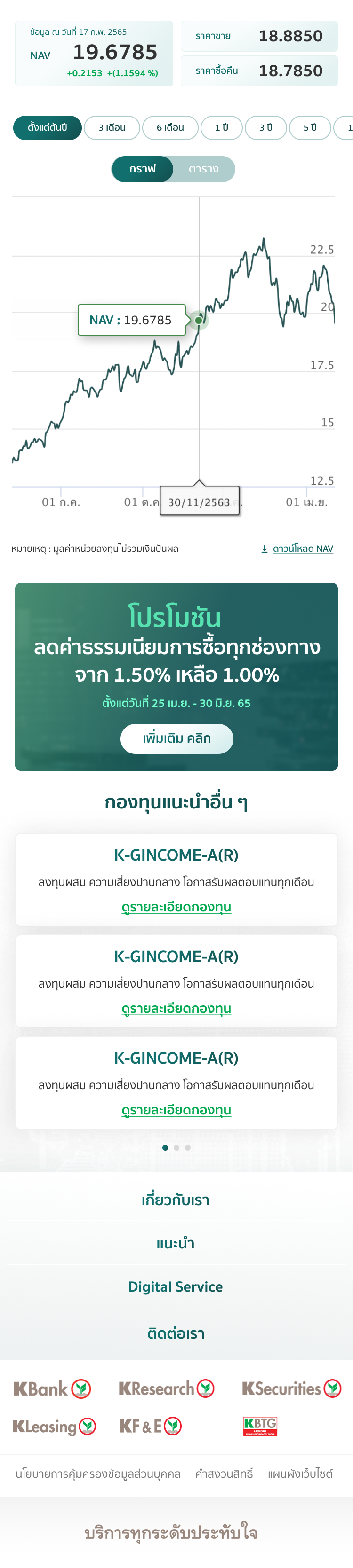Switch to the 5 ปี range
353x1568 pixels.
[x=310, y=128]
